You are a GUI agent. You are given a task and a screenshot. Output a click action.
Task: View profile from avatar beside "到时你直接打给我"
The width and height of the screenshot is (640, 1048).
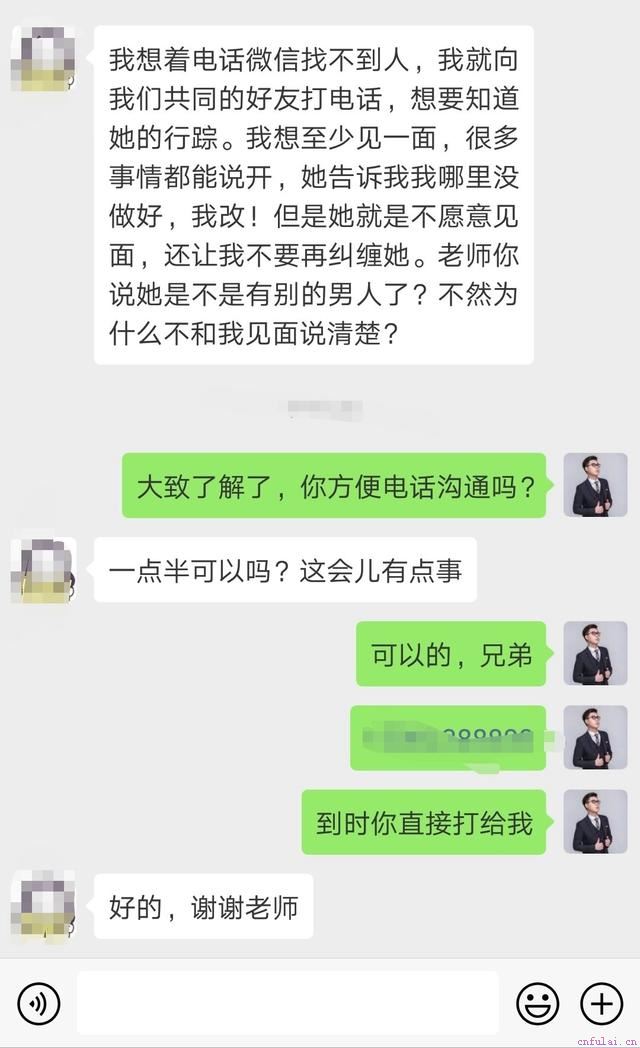(x=595, y=822)
